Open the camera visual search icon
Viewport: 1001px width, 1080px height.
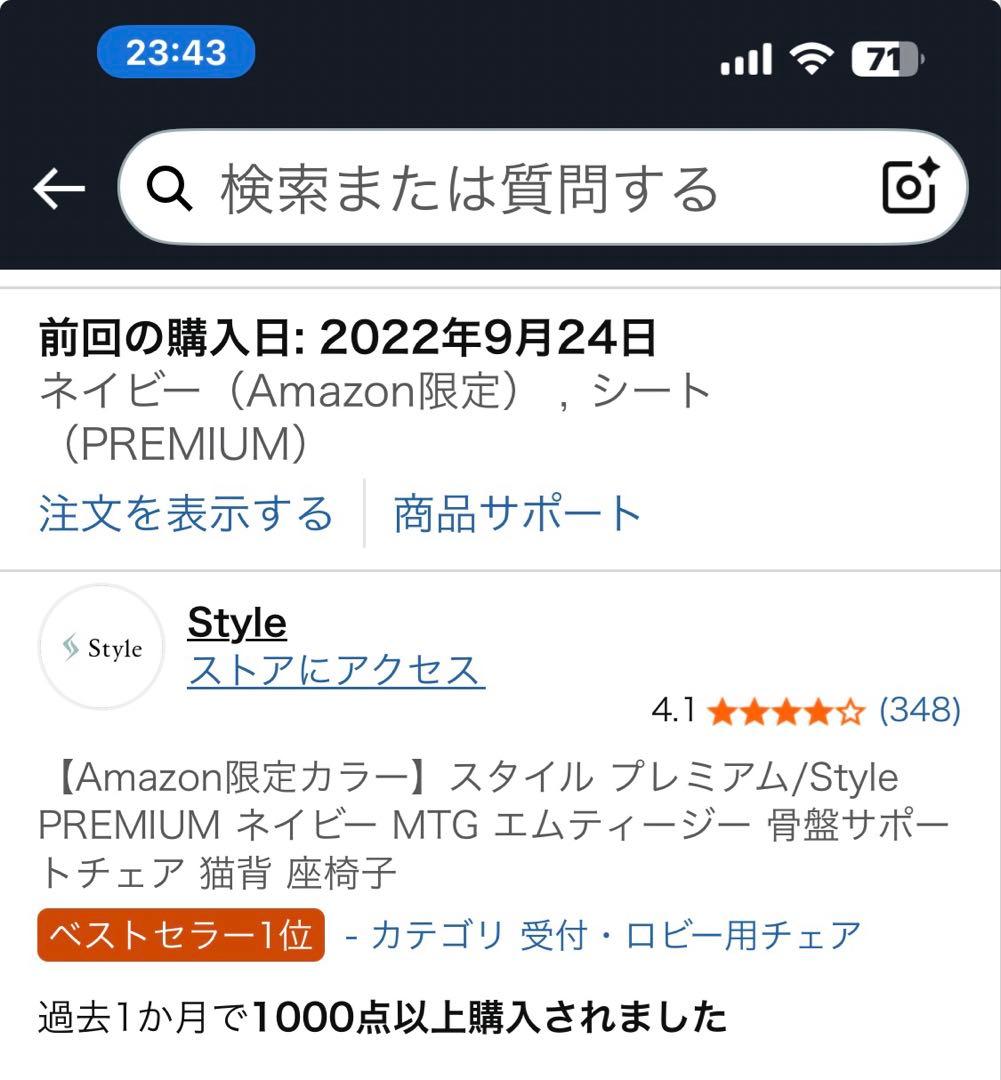click(912, 186)
